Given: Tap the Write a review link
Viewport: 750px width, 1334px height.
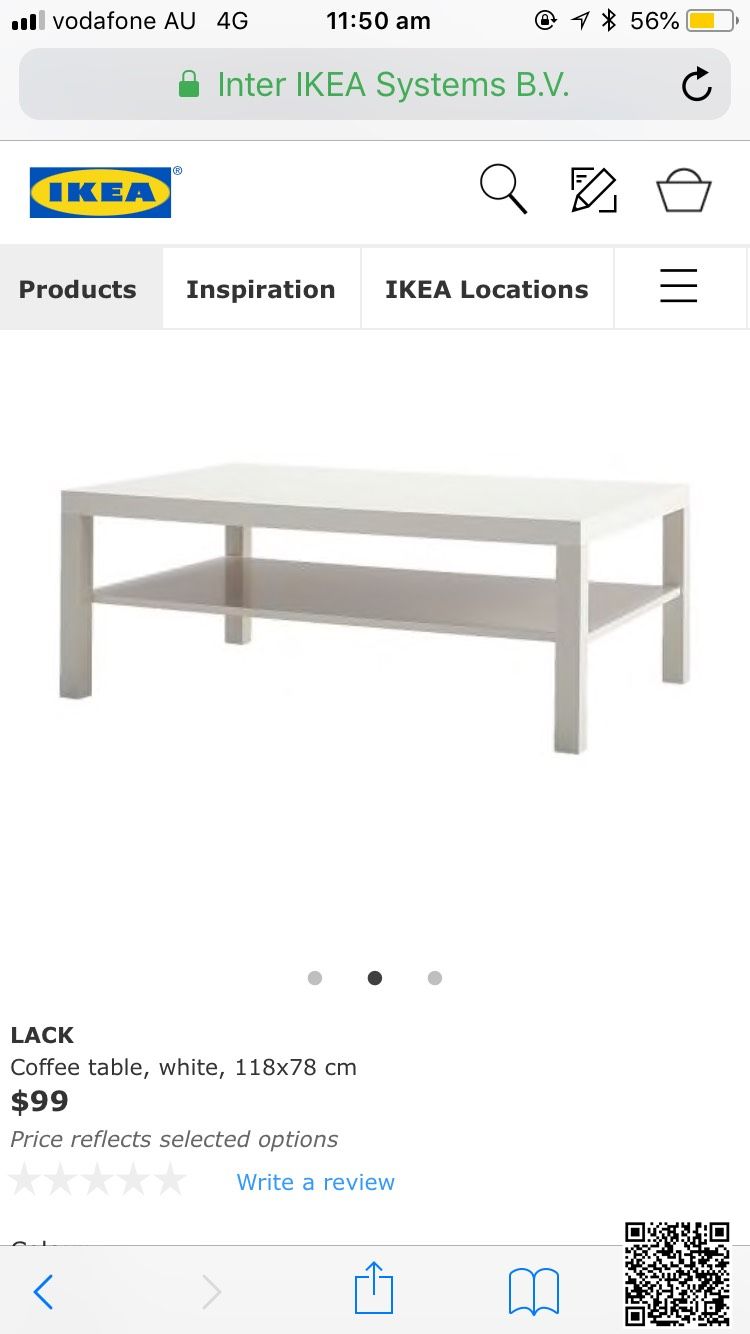Looking at the screenshot, I should [315, 1182].
